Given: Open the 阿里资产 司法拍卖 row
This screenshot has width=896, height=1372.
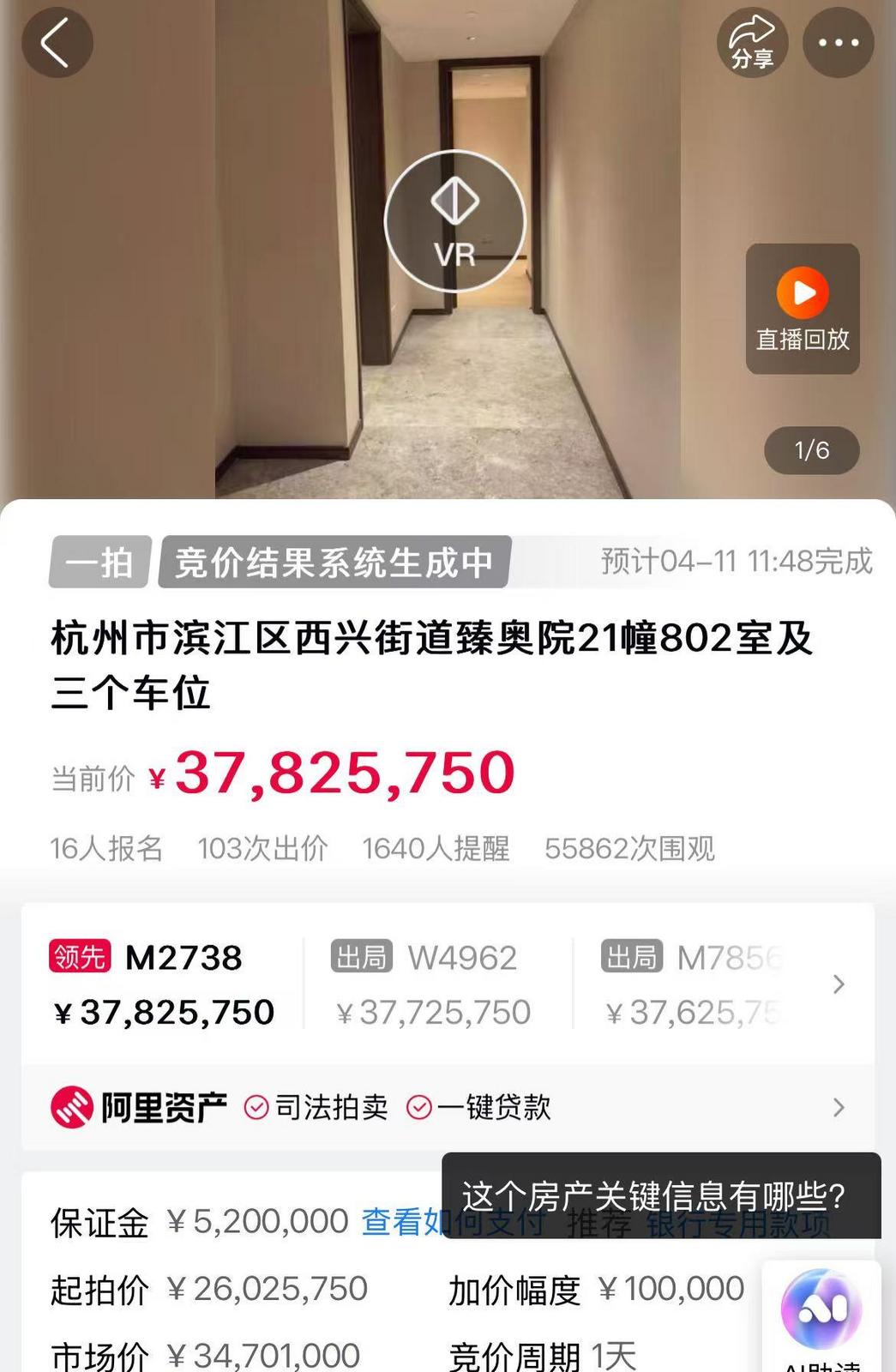Looking at the screenshot, I should 446,1107.
